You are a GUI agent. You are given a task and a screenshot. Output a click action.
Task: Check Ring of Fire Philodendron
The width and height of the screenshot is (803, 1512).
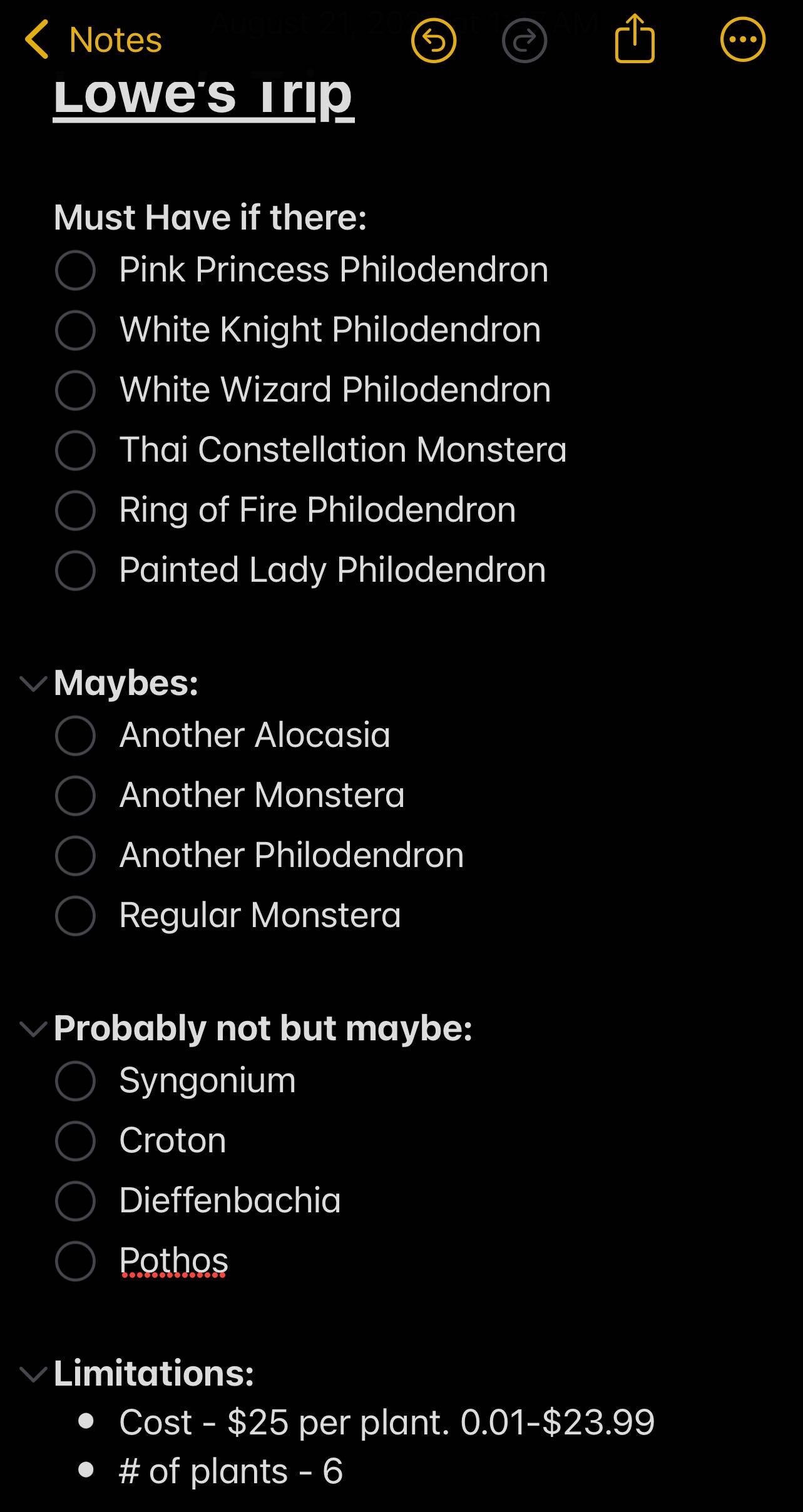[75, 510]
